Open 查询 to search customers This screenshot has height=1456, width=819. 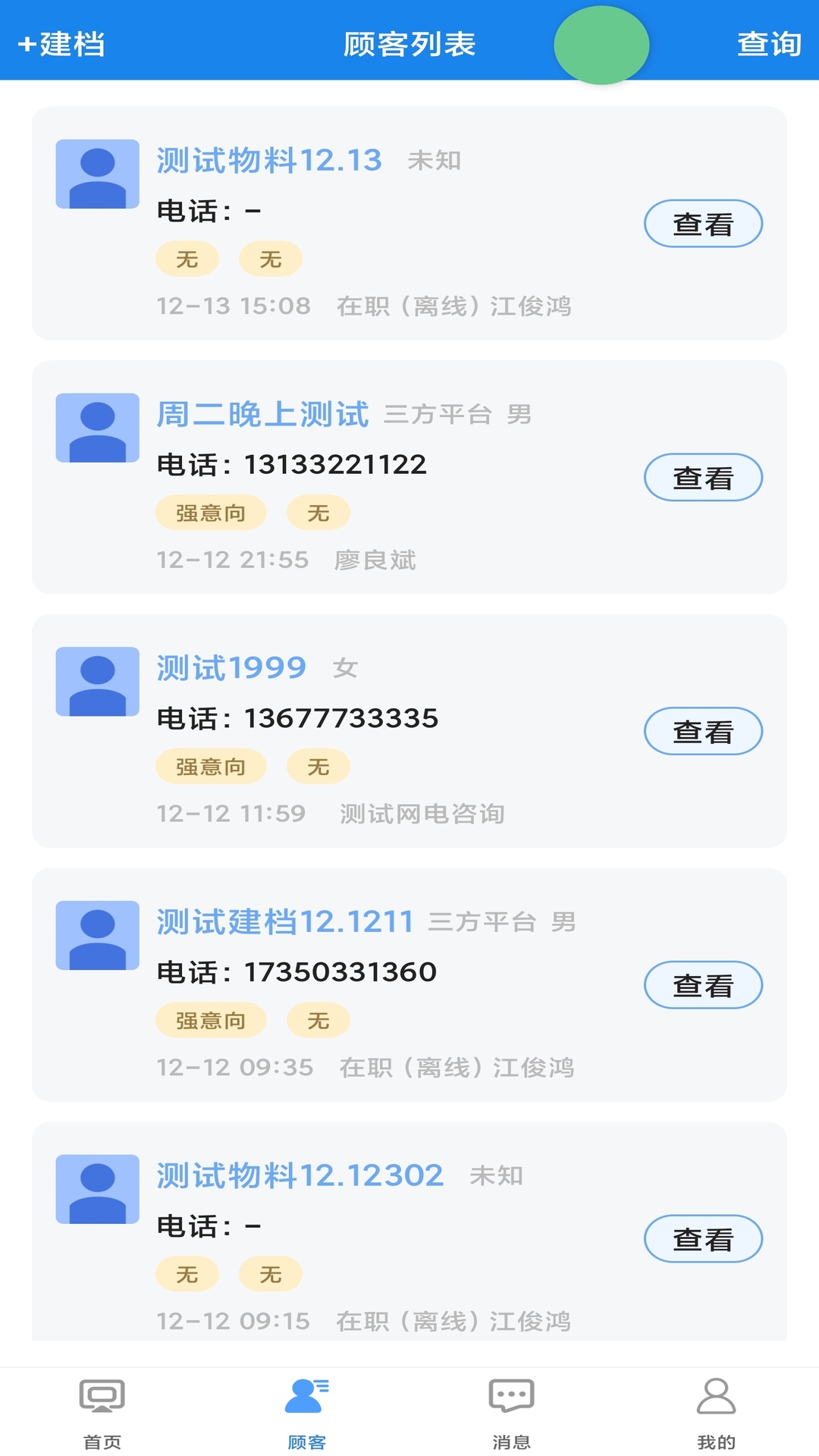[x=769, y=44]
